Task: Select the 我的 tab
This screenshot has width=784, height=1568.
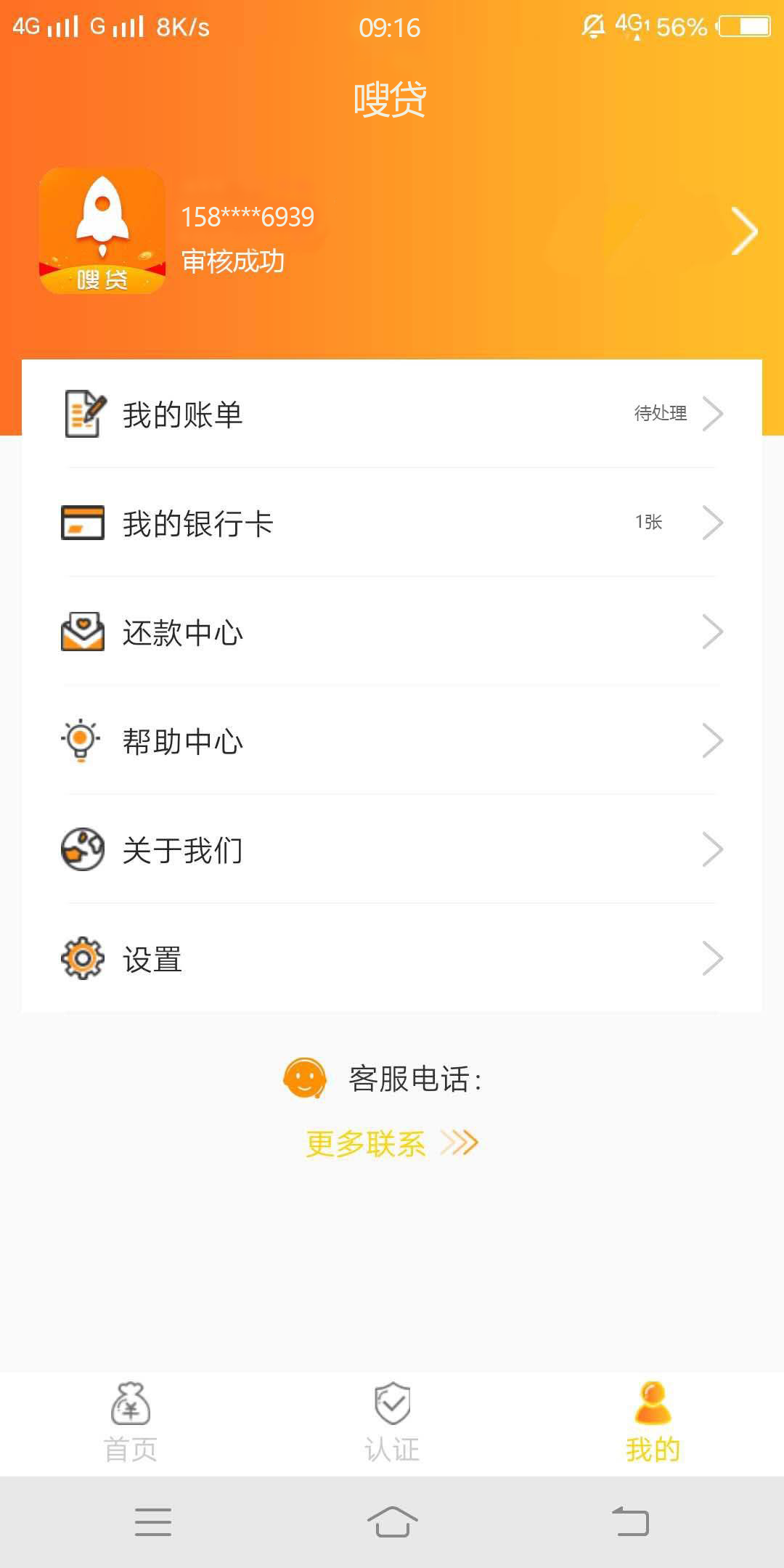Action: coord(653,1423)
